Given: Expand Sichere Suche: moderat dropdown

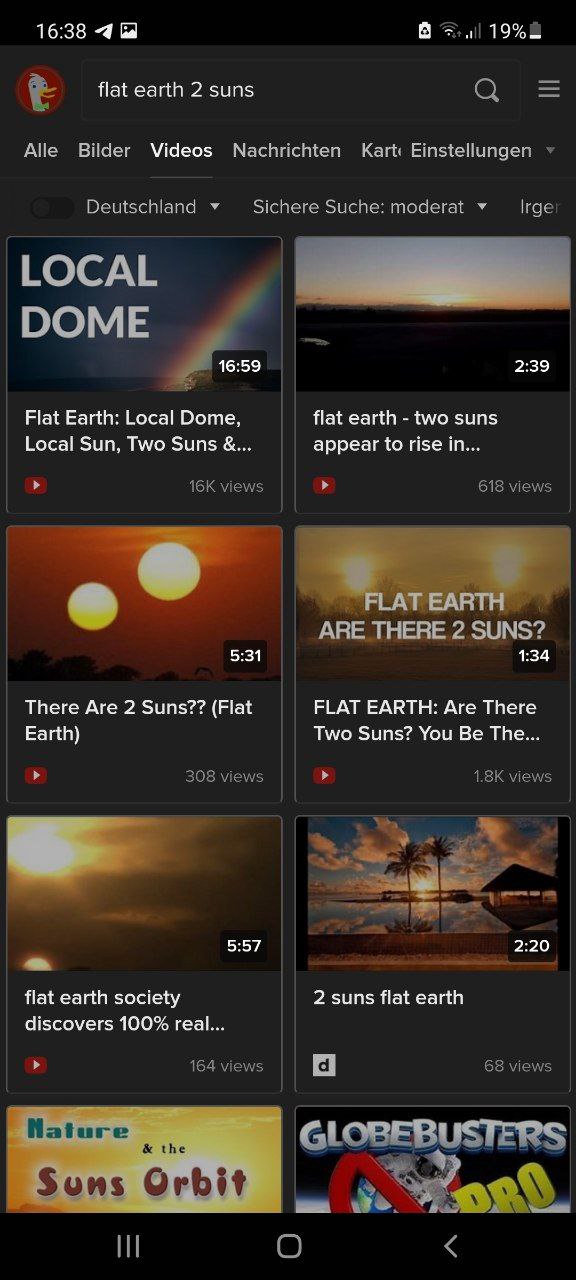Looking at the screenshot, I should point(370,207).
